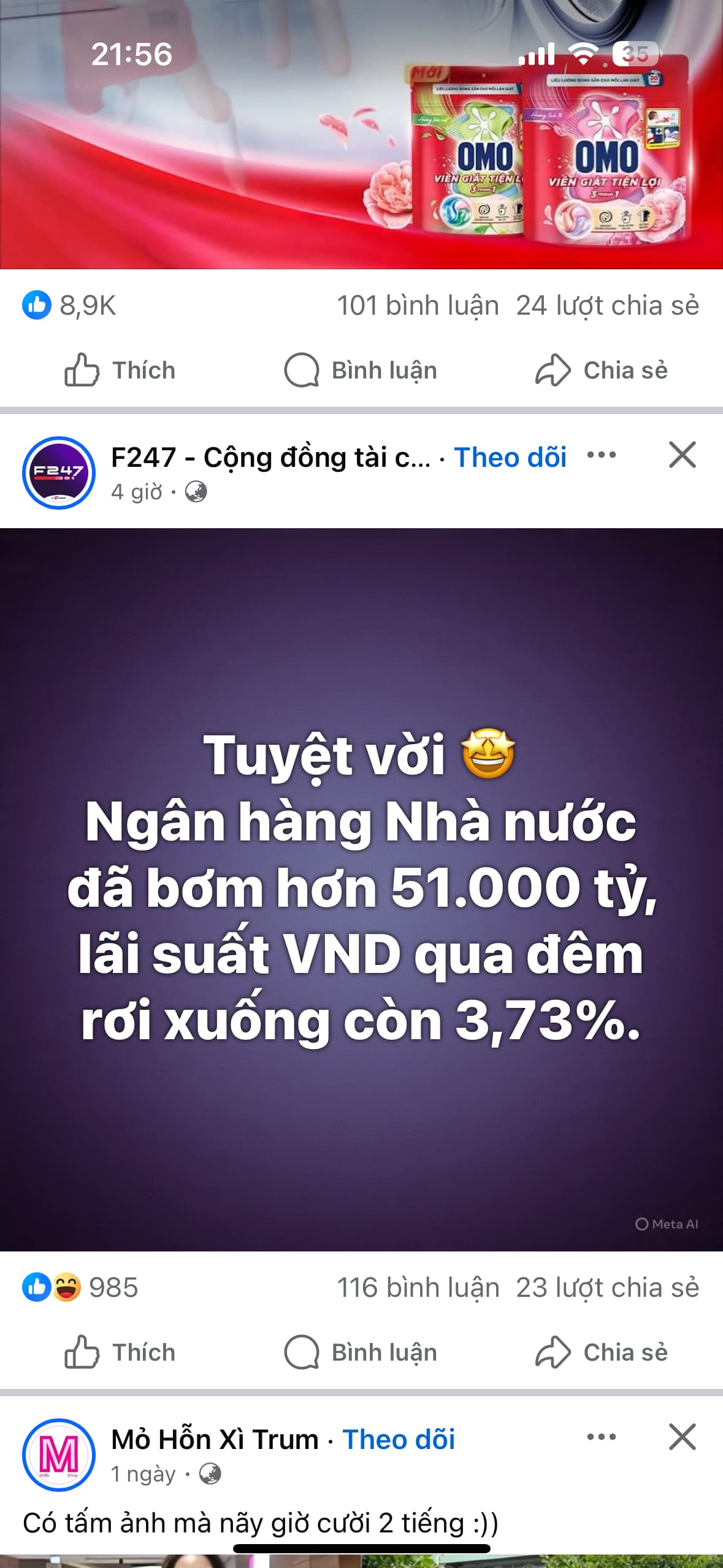Share the OMO laundry pods post
Screen dimensions: 723x1568
pyautogui.click(x=601, y=371)
